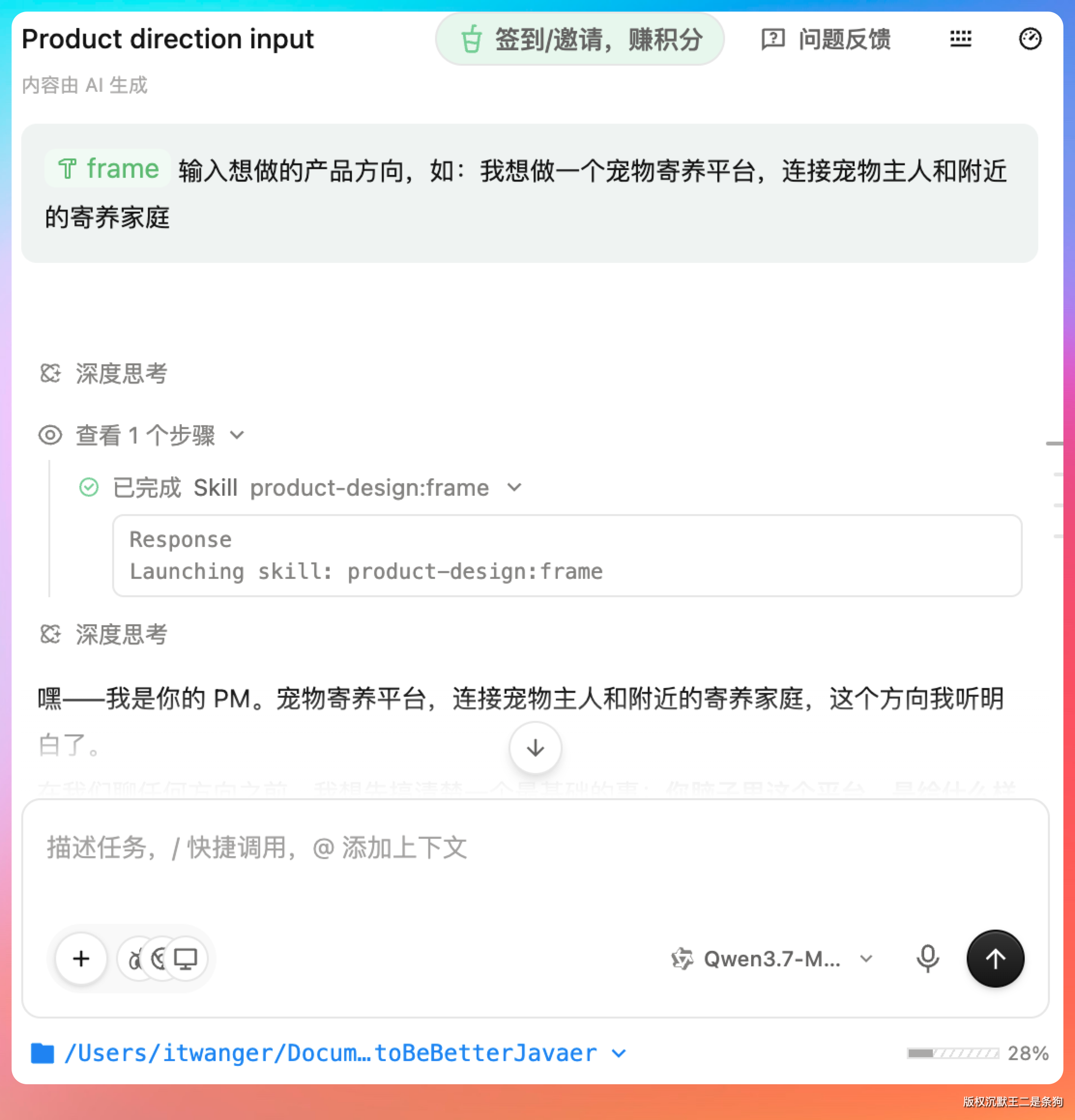Screen dimensions: 1075x1120
Task: Open the gauge icon at top right
Action: (1031, 39)
